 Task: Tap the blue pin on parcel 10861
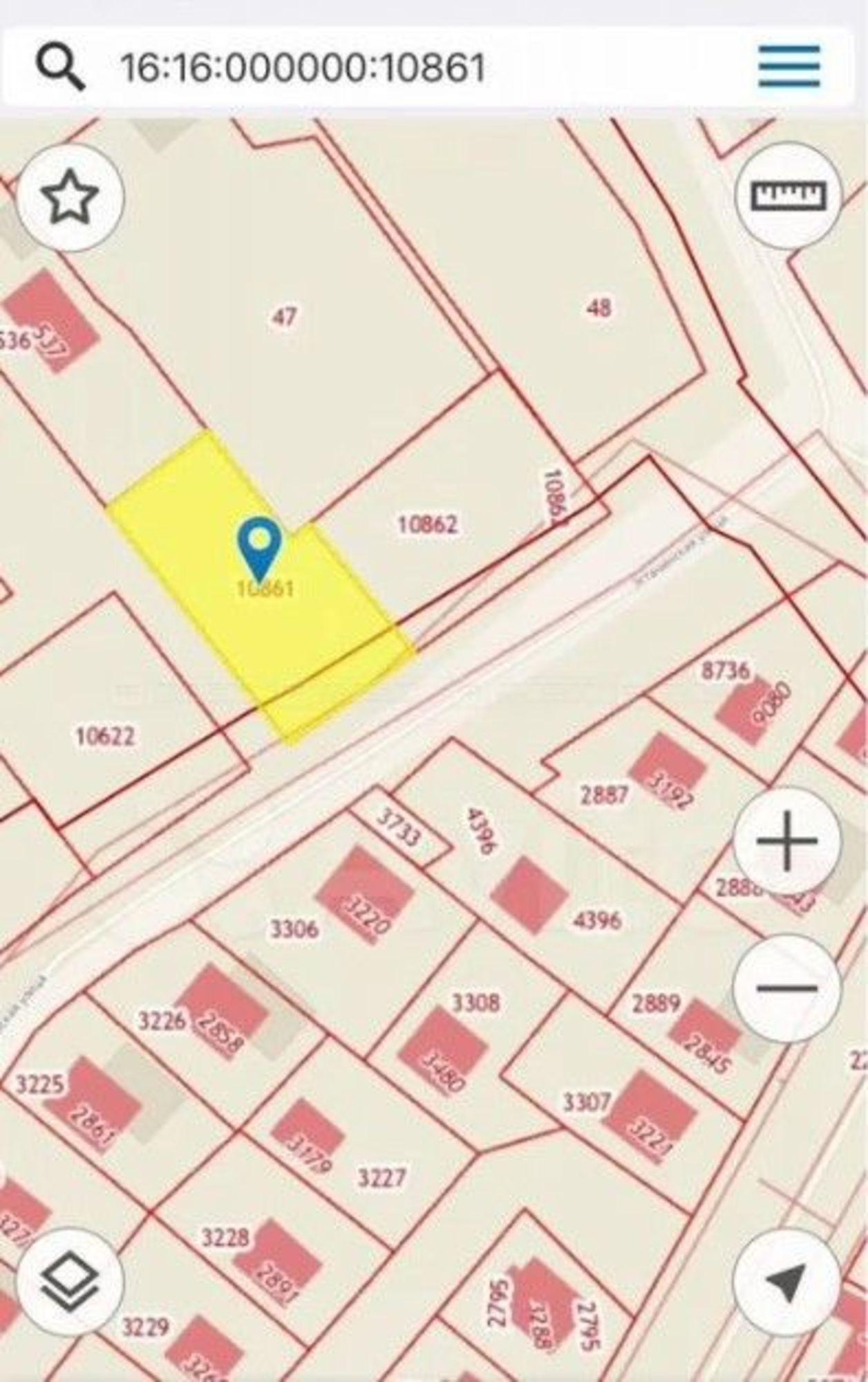coord(259,546)
